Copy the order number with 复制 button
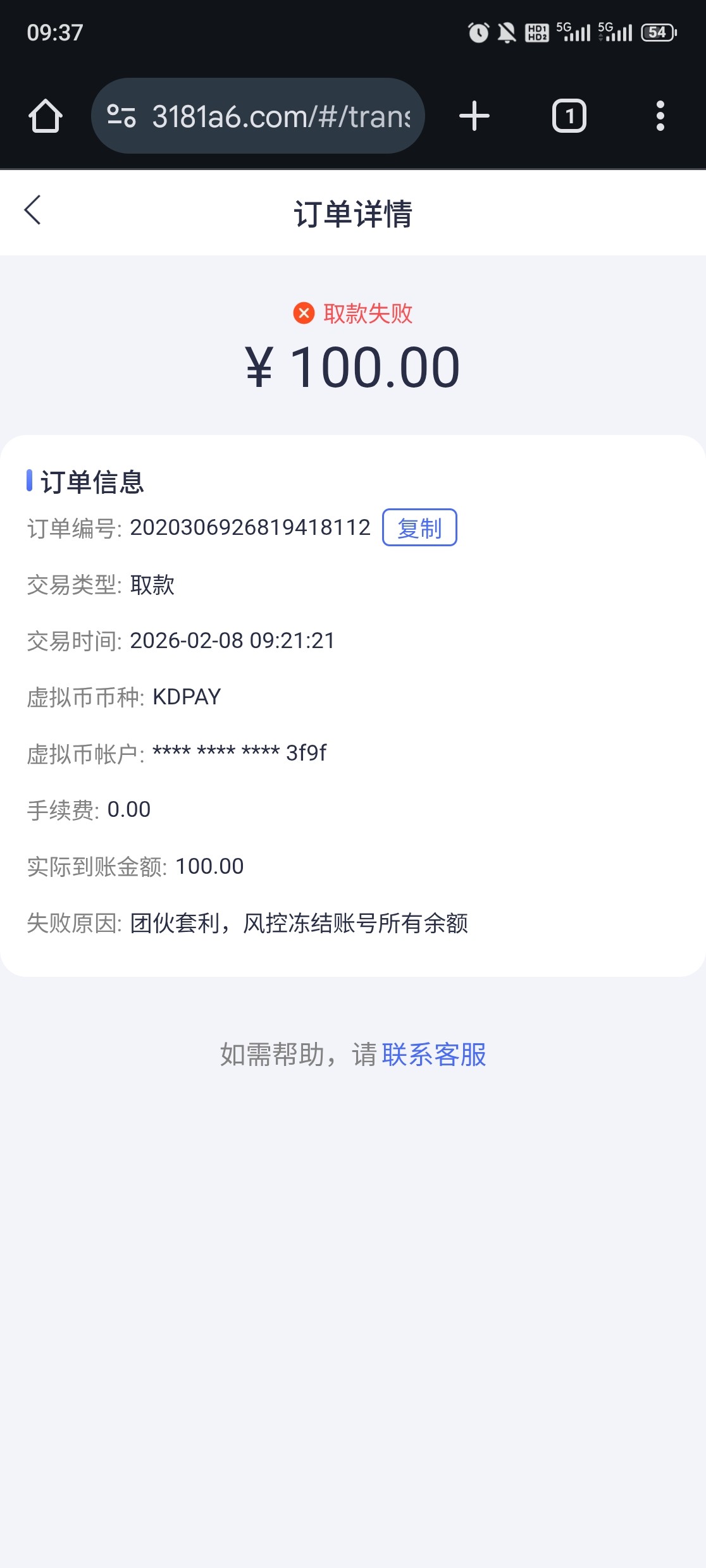This screenshot has height=1568, width=706. click(x=419, y=527)
